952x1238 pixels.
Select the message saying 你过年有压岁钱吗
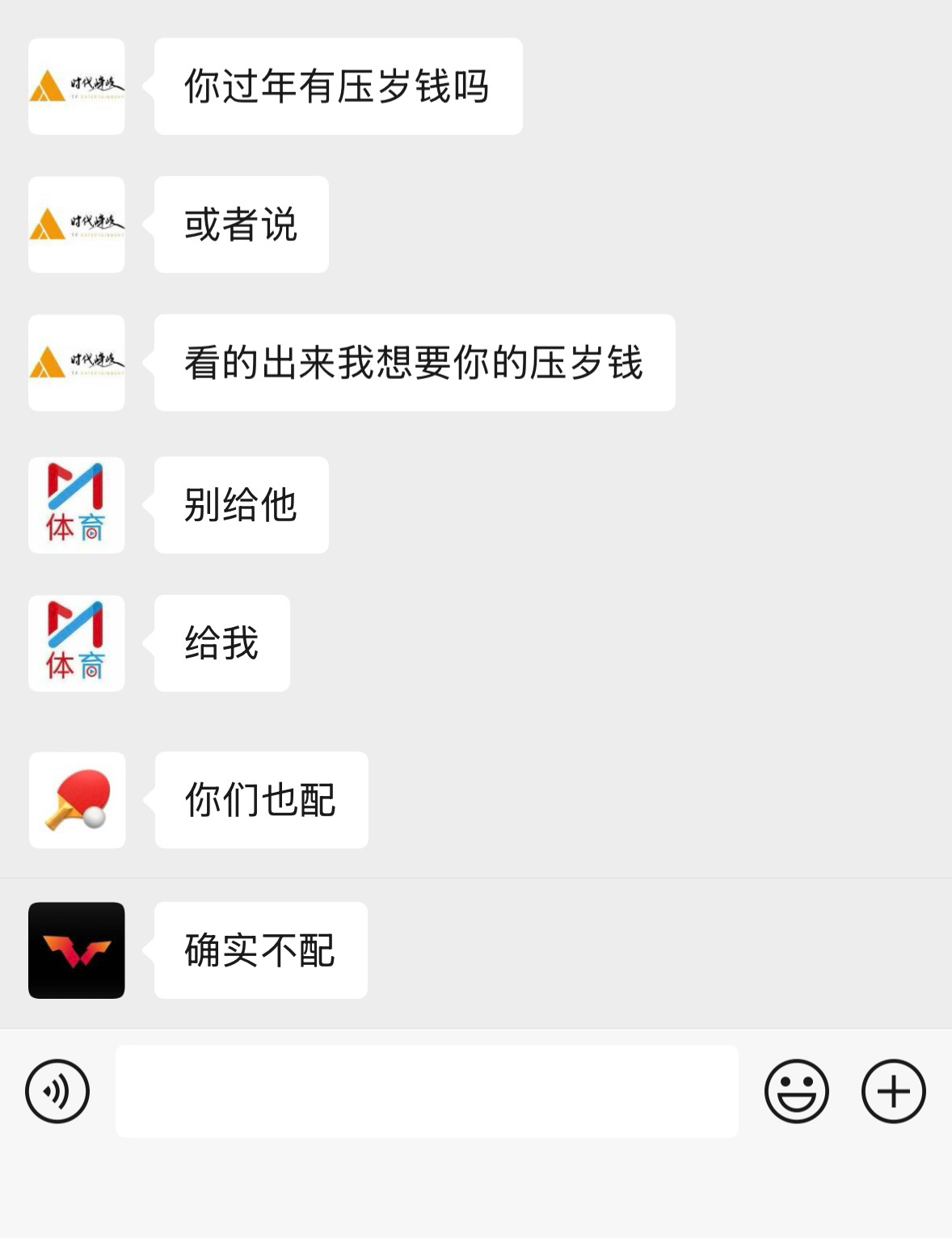click(x=338, y=85)
